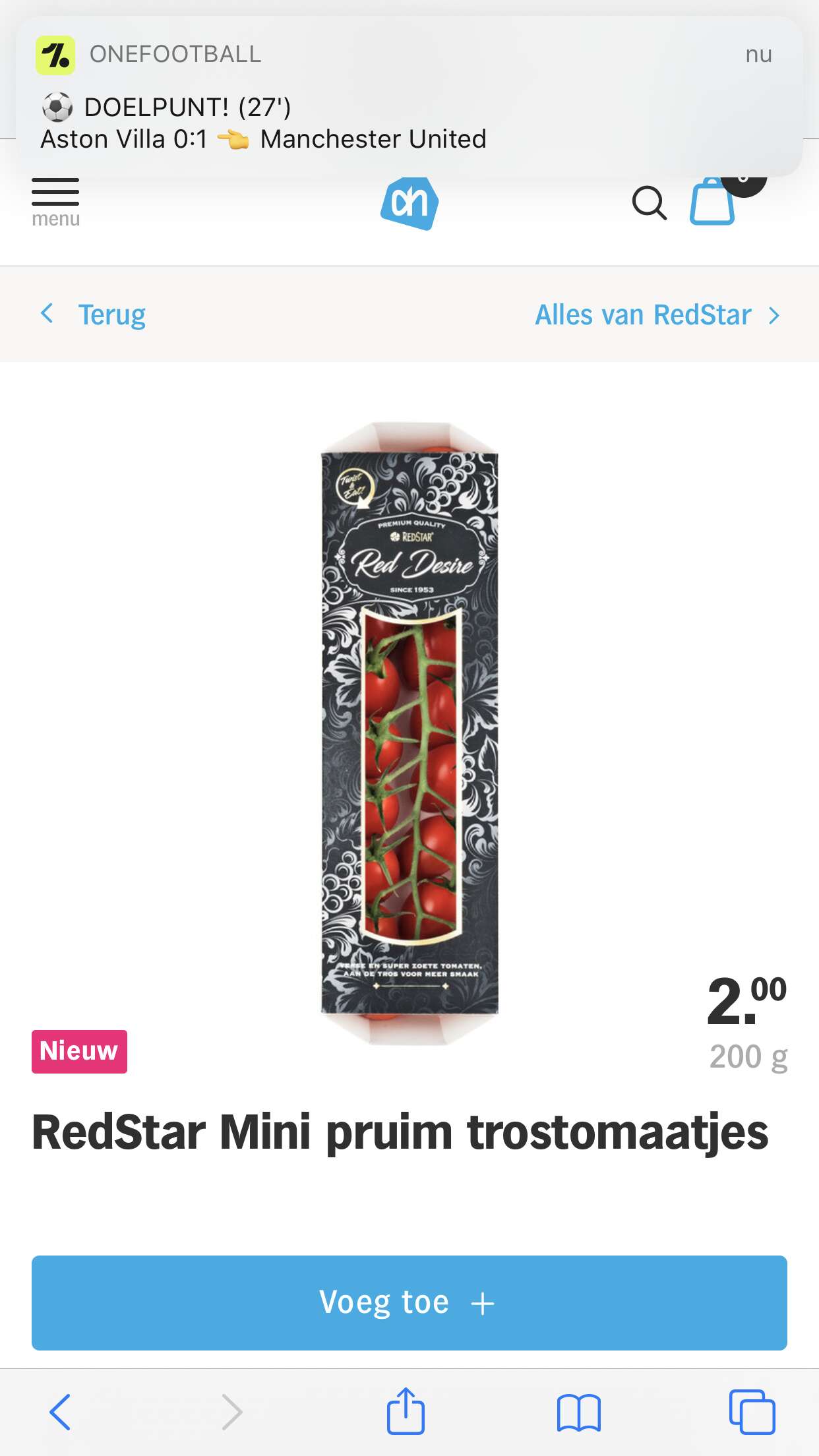Tap Safari's back arrow
Screen dimensions: 819x1456
[x=60, y=1412]
